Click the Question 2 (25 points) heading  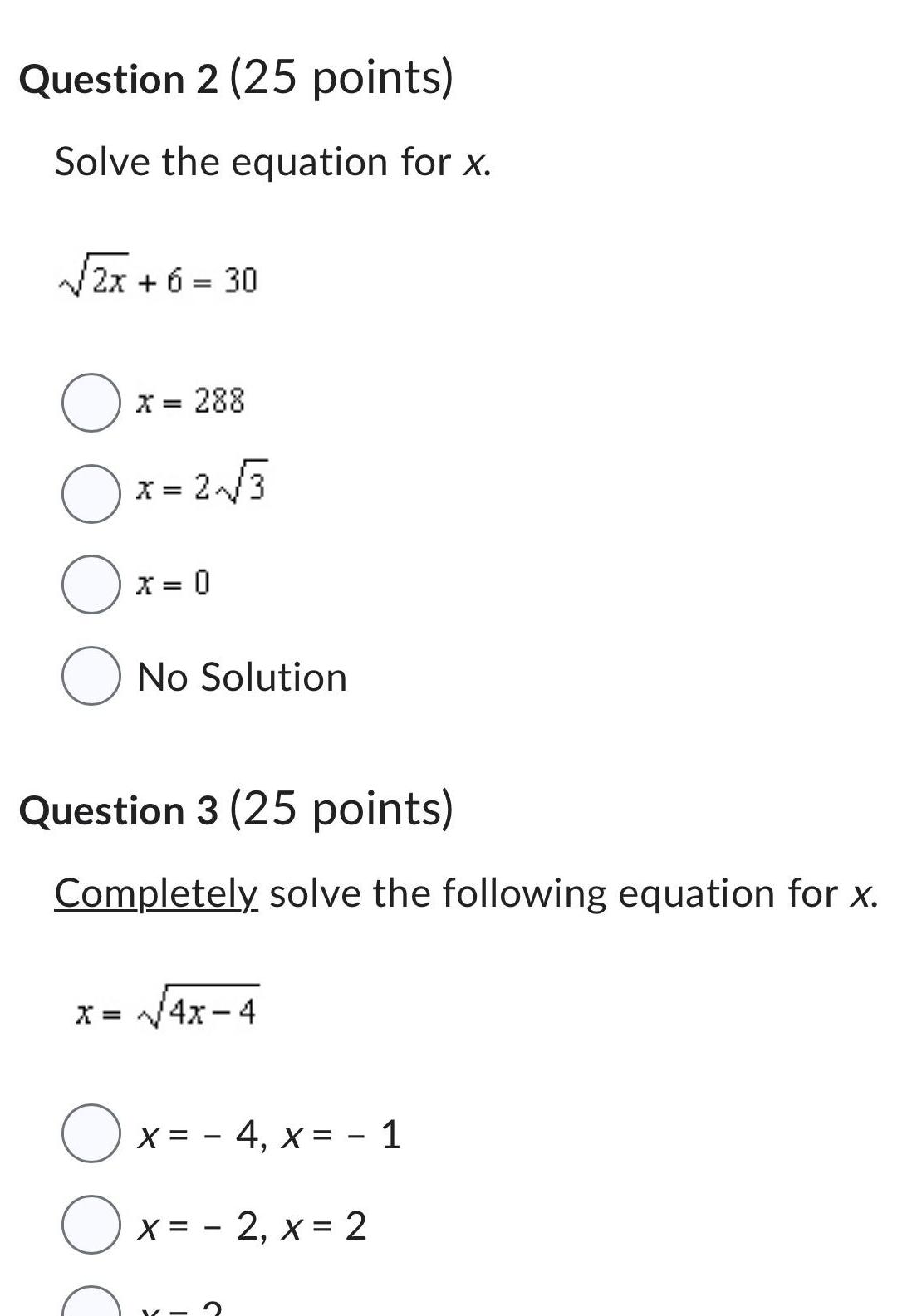click(x=237, y=79)
